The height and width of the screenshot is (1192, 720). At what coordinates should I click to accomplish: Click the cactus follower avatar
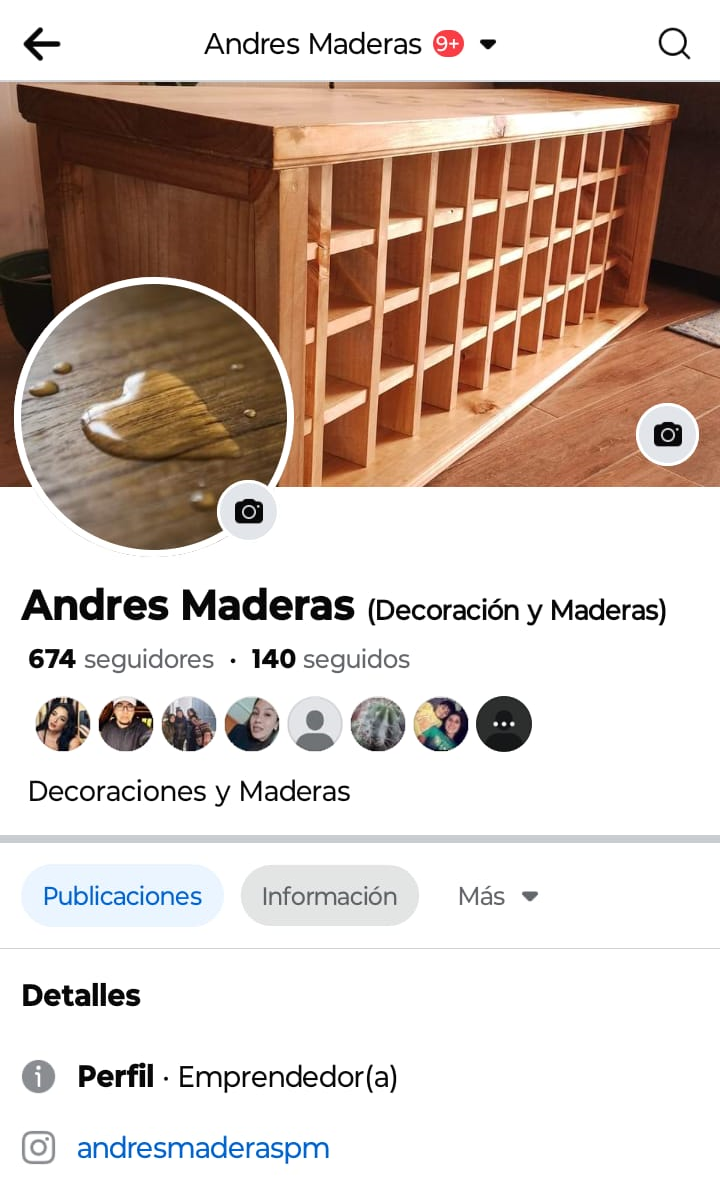click(378, 723)
